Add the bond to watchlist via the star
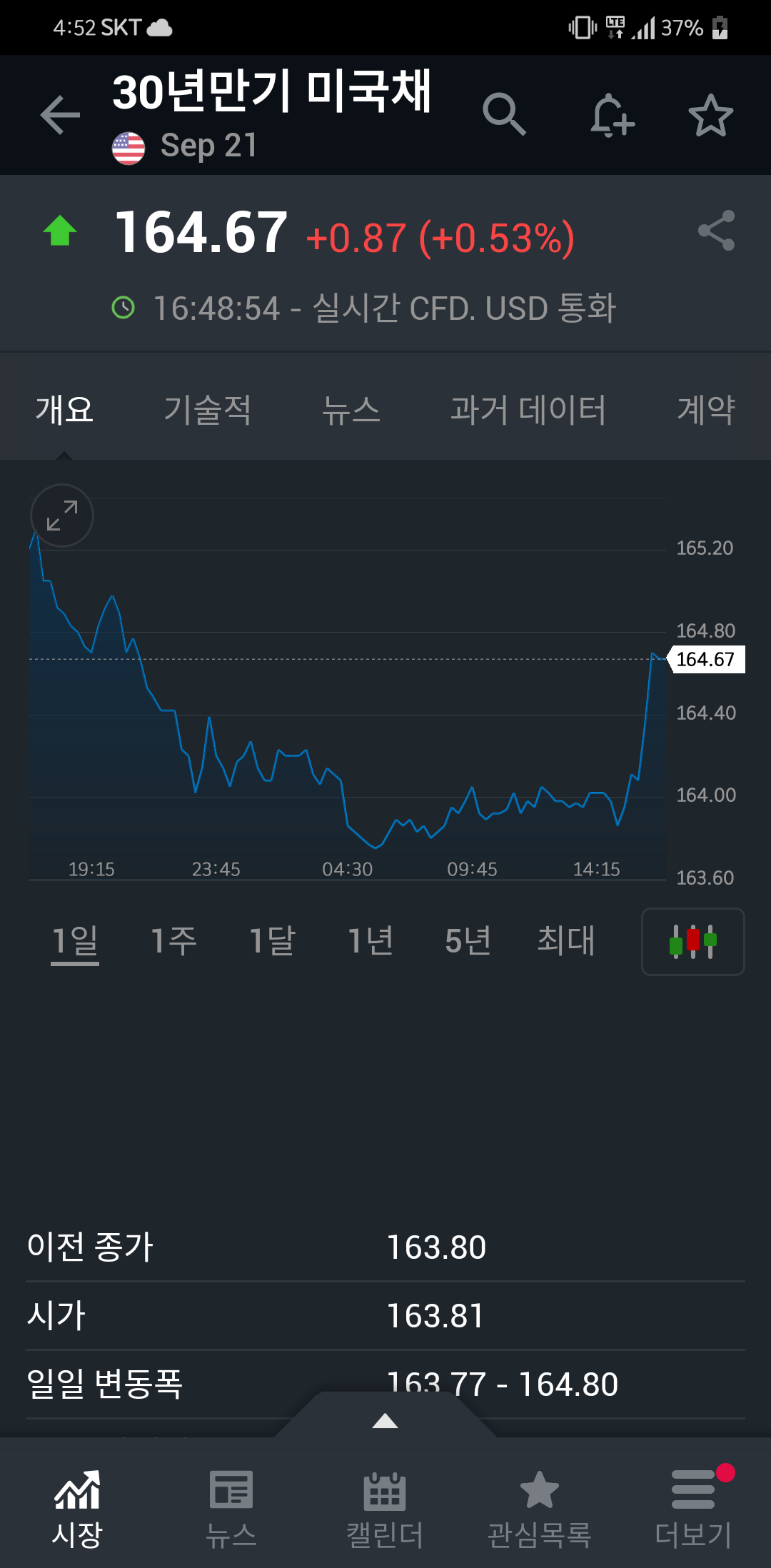 point(710,115)
